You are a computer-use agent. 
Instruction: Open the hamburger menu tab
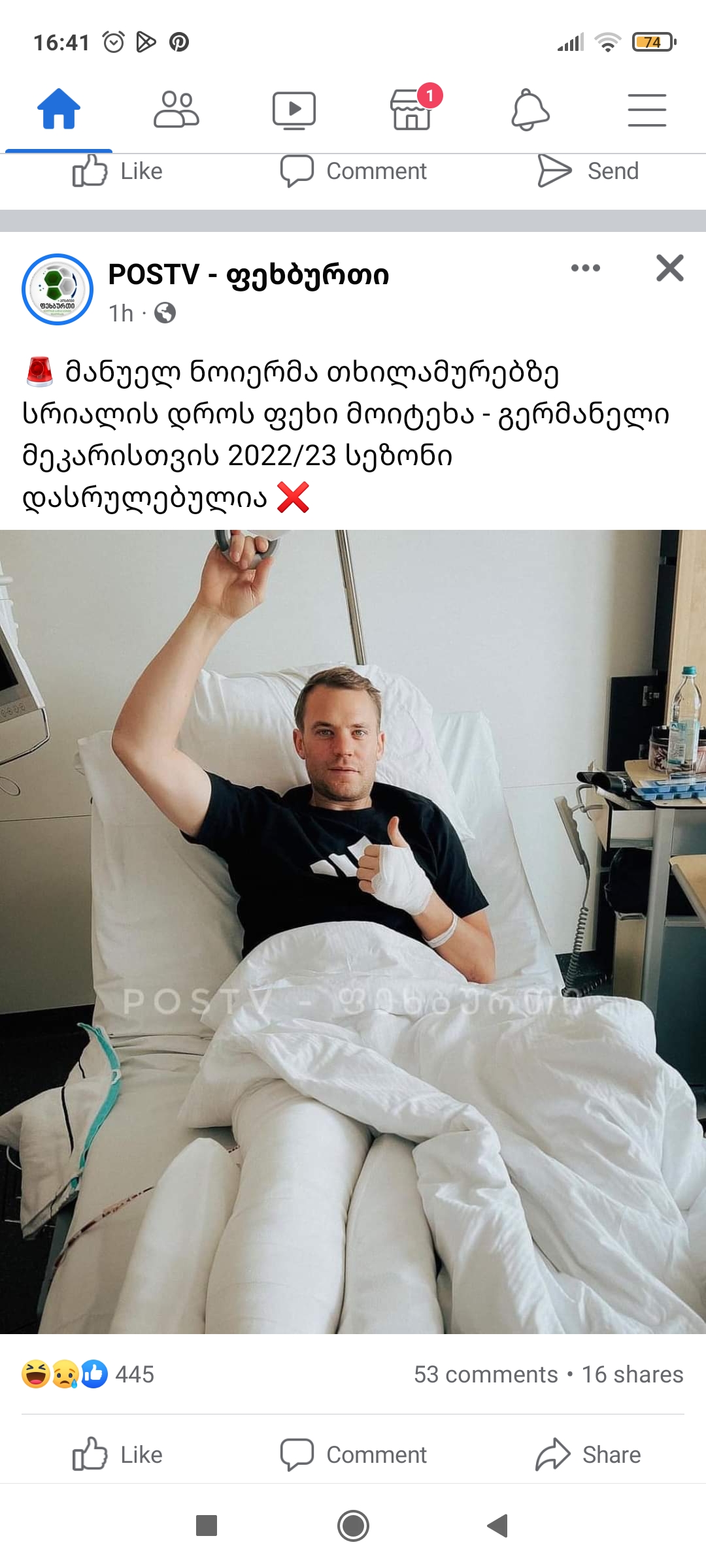pos(647,109)
